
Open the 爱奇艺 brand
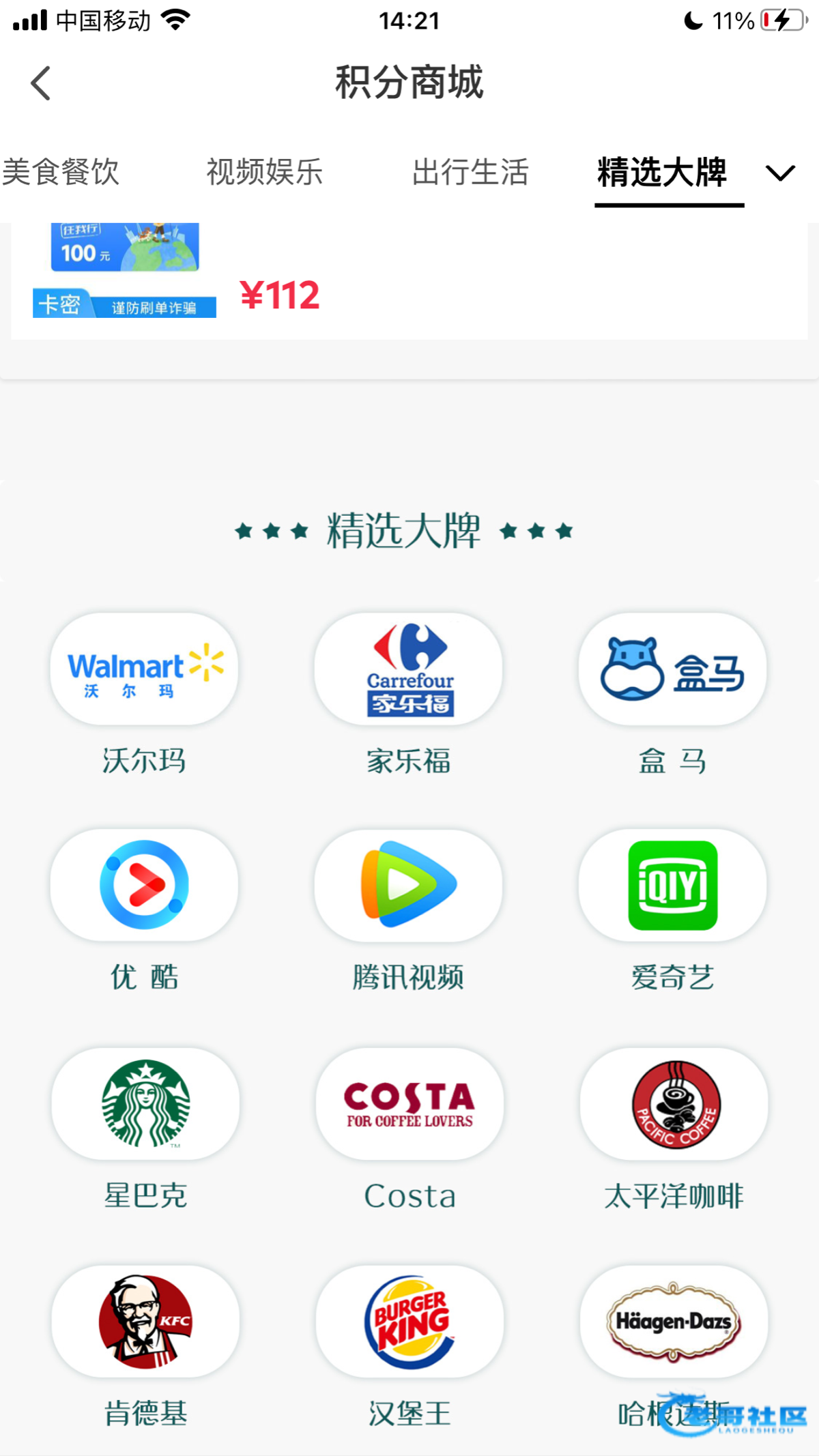point(672,886)
